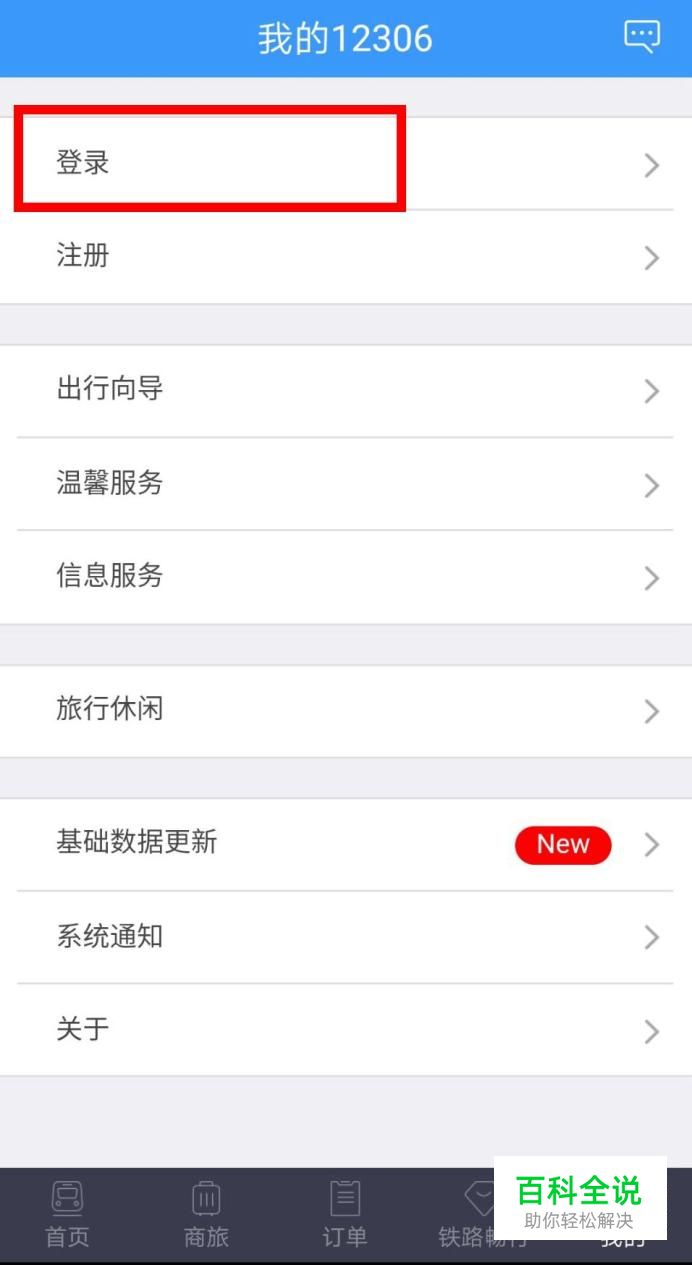692x1265 pixels.
Task: Open 出行向导 travel guide
Action: (x=345, y=390)
